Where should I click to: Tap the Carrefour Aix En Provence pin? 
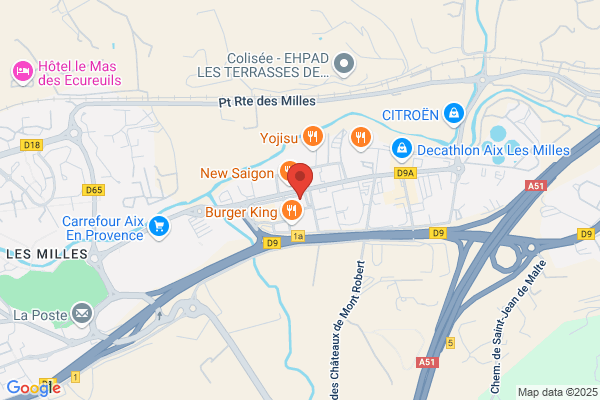click(x=159, y=227)
